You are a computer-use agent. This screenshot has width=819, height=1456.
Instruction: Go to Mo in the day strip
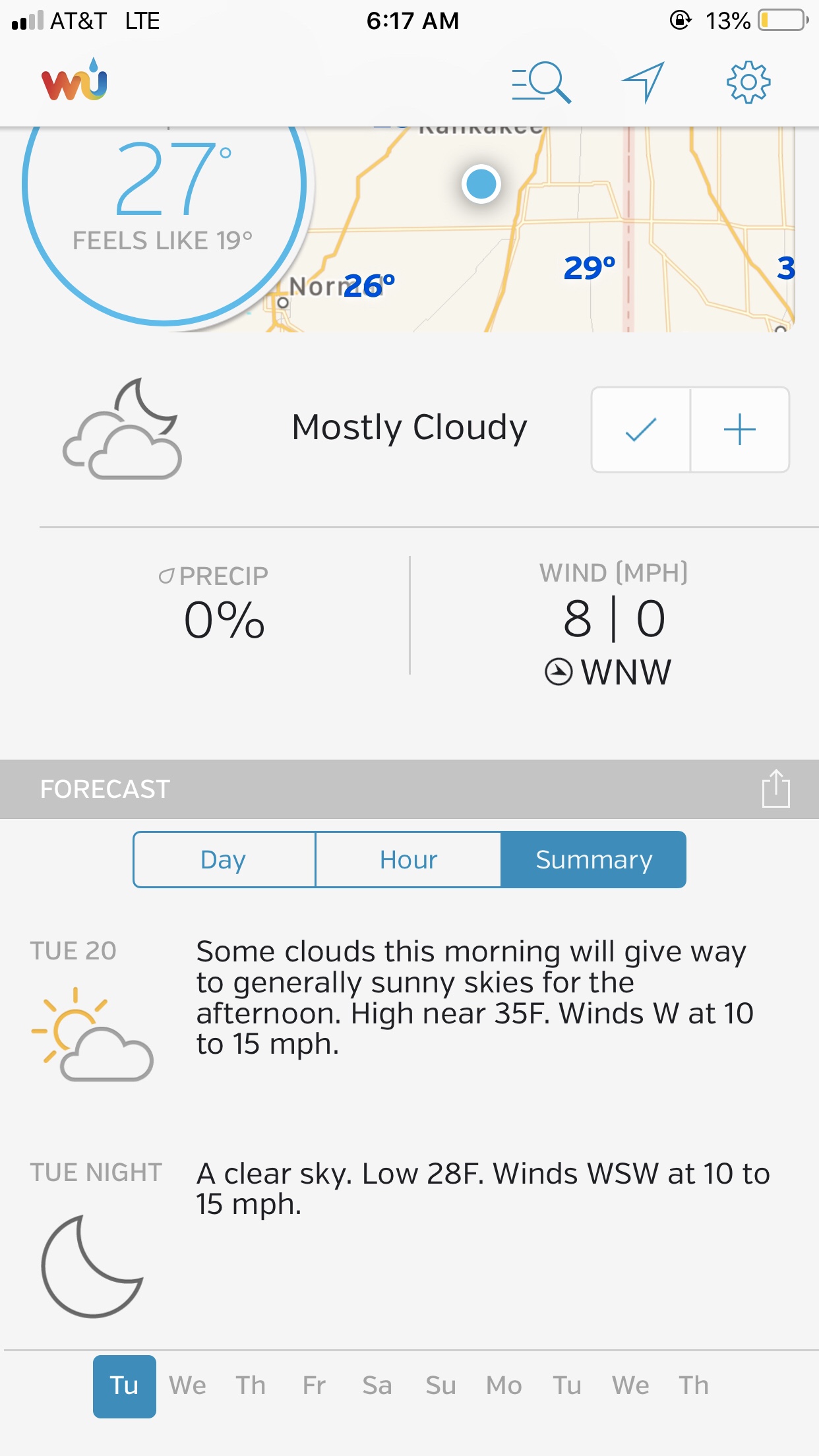click(504, 1385)
